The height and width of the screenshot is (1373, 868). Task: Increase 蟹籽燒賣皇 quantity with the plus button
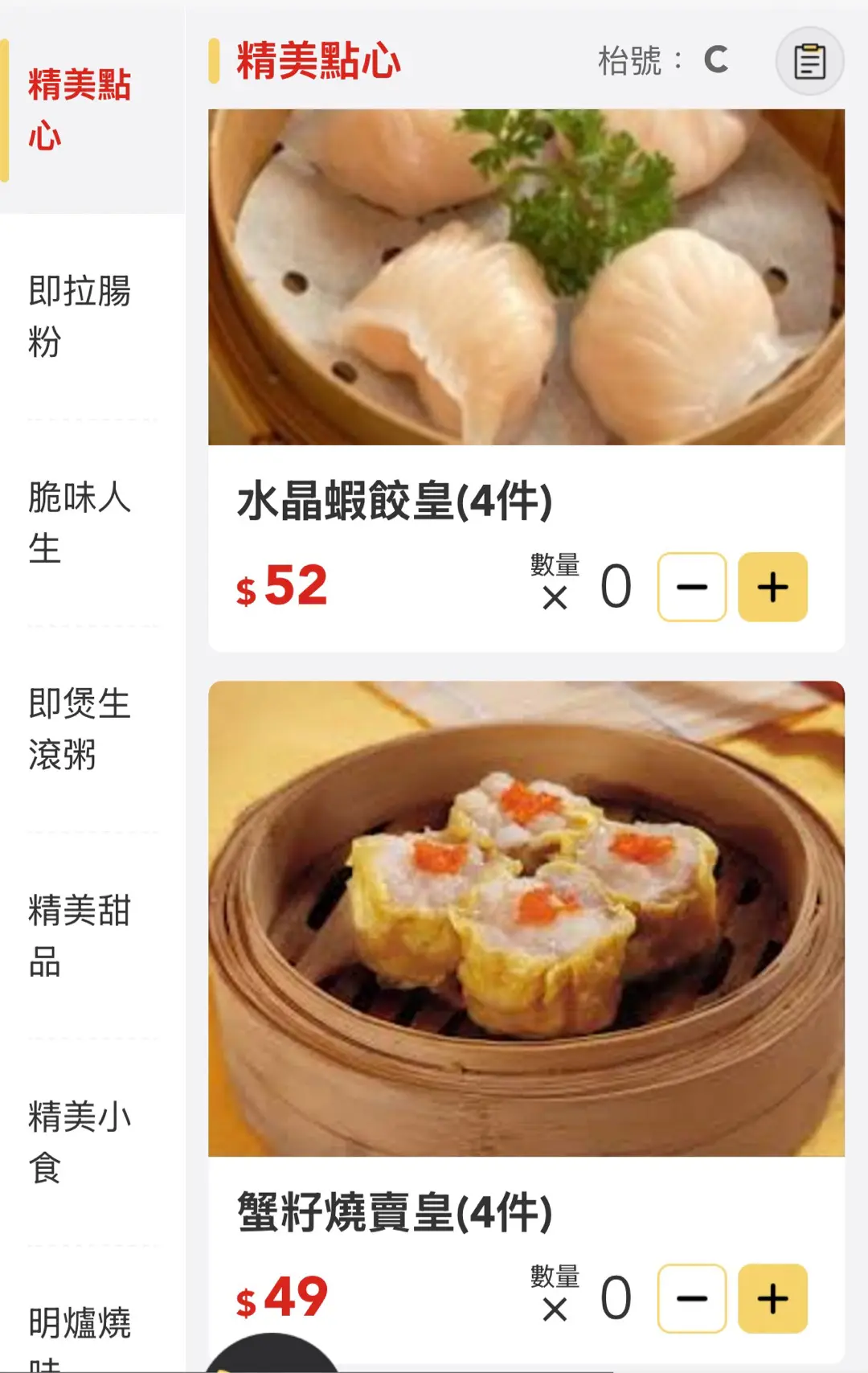(x=772, y=1298)
